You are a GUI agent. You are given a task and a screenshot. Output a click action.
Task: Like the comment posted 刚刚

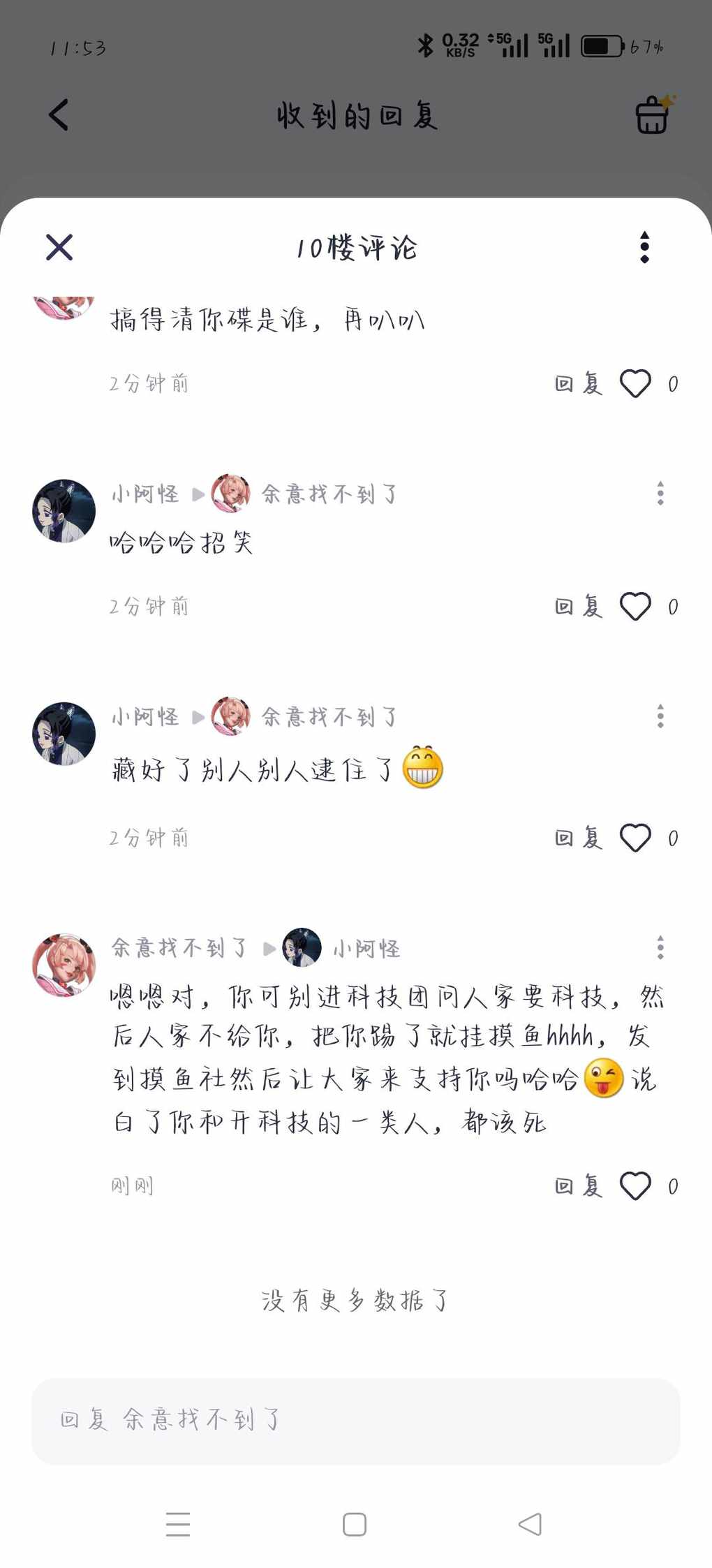[635, 1185]
